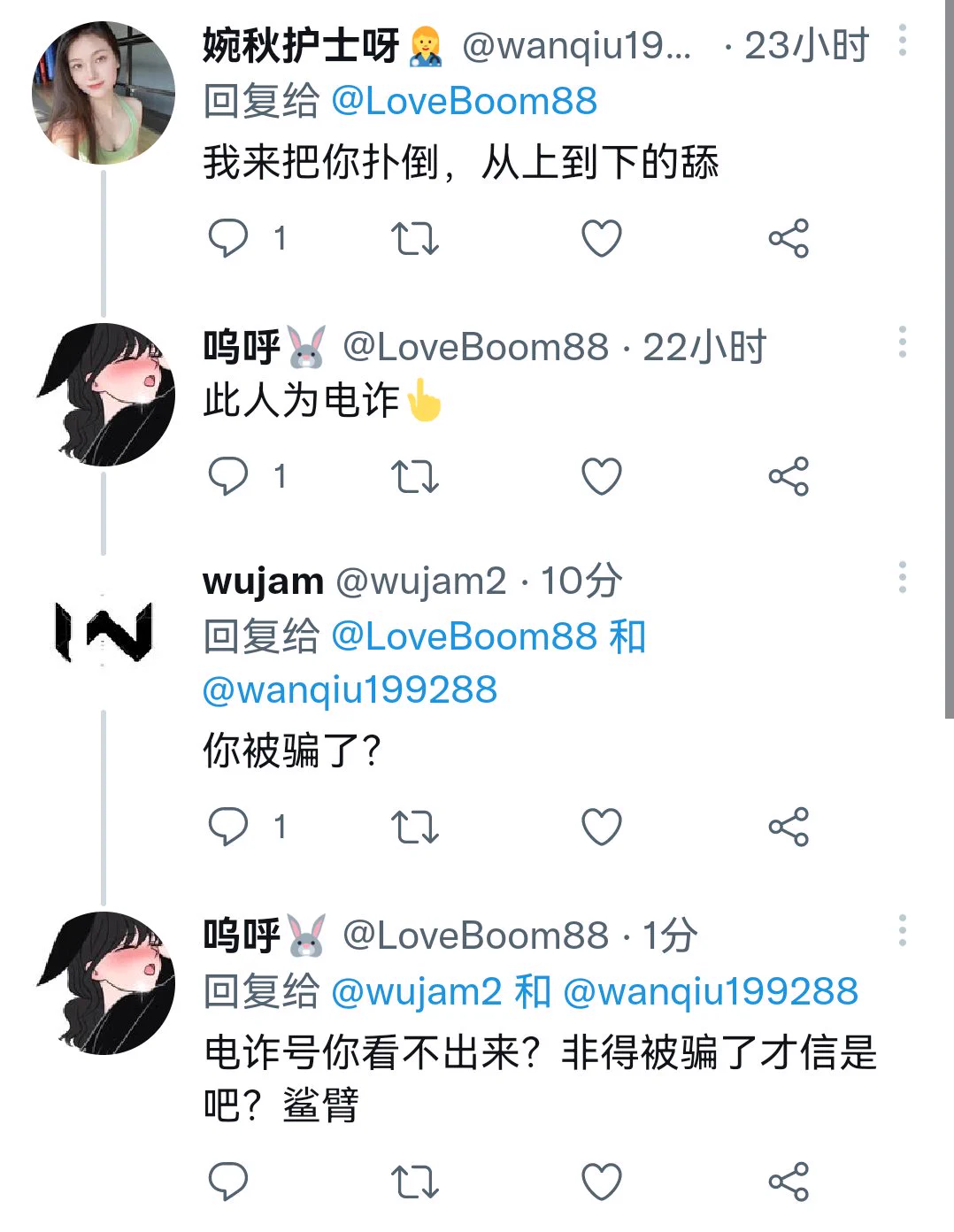Open the @LoveBoom88 link in 婉秋护士呀's reply
The height and width of the screenshot is (1232, 954).
click(x=464, y=102)
